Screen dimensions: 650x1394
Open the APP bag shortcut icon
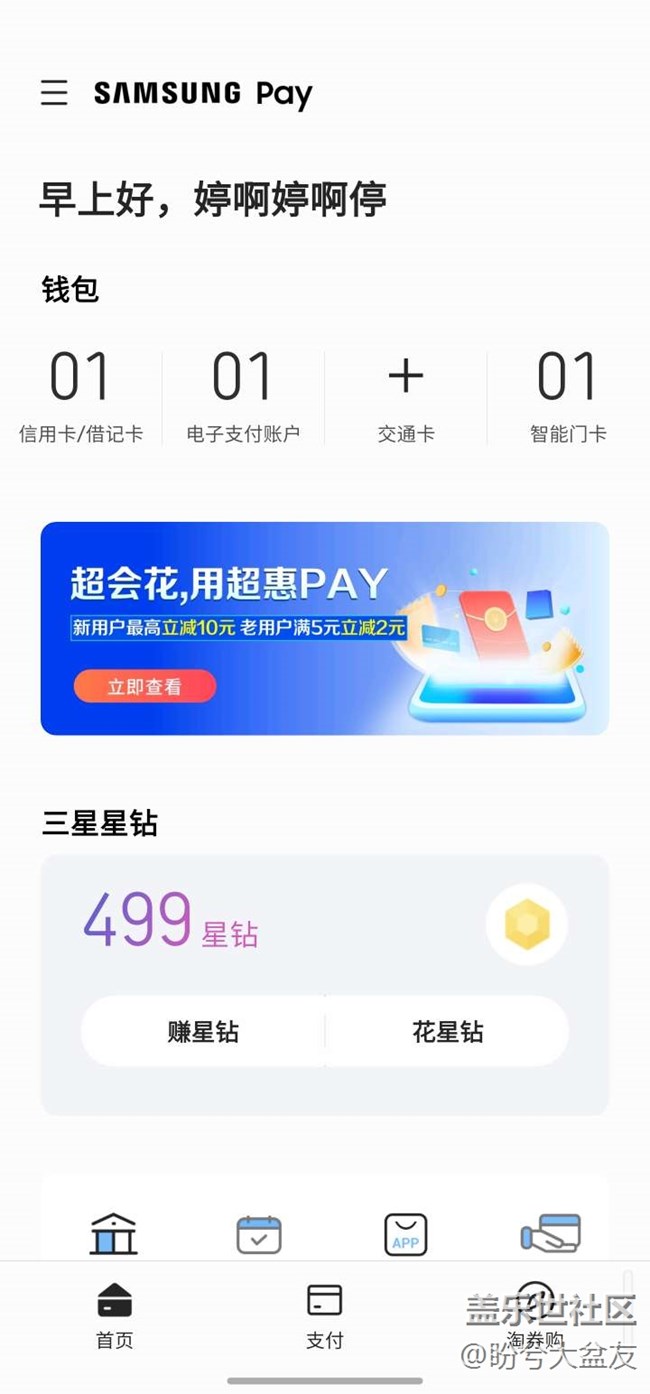pos(406,1235)
